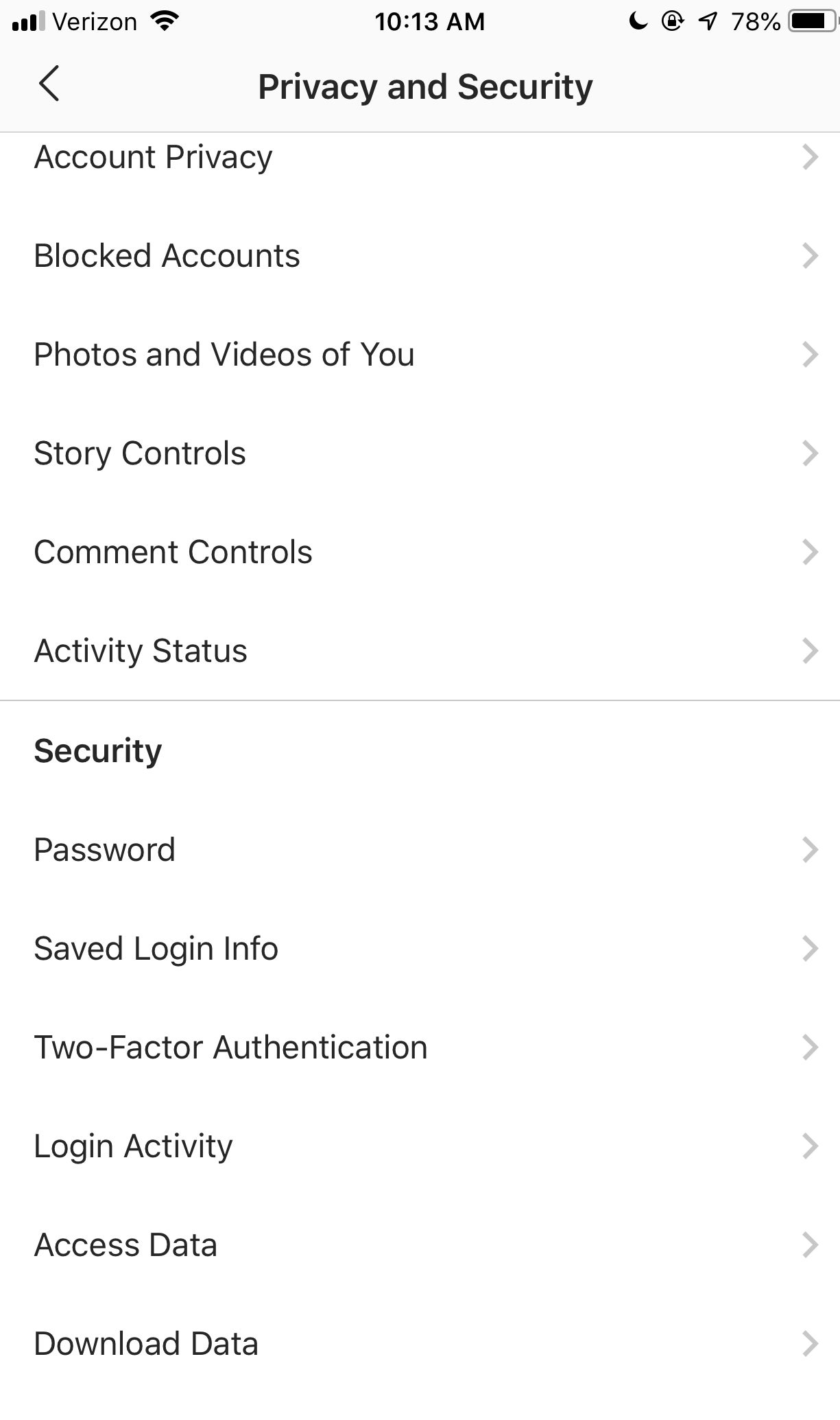Open Activity Status setting

[x=420, y=651]
